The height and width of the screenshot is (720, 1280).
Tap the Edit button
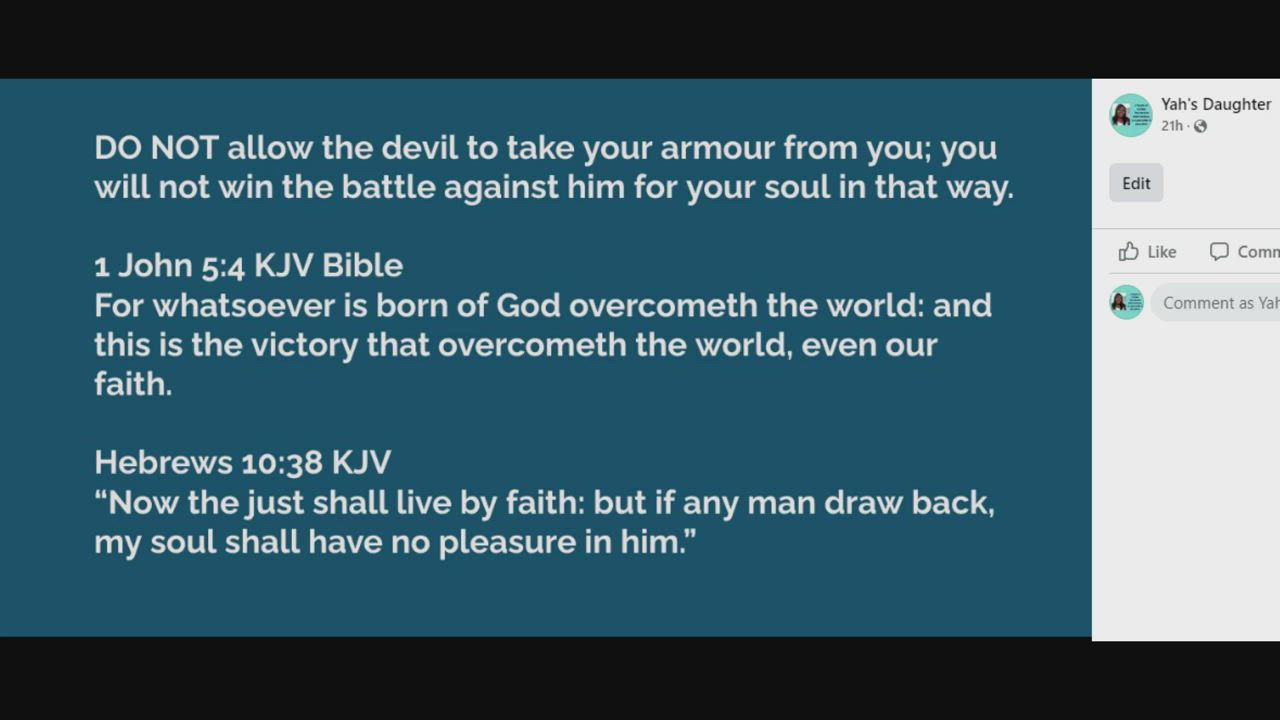coord(1136,183)
